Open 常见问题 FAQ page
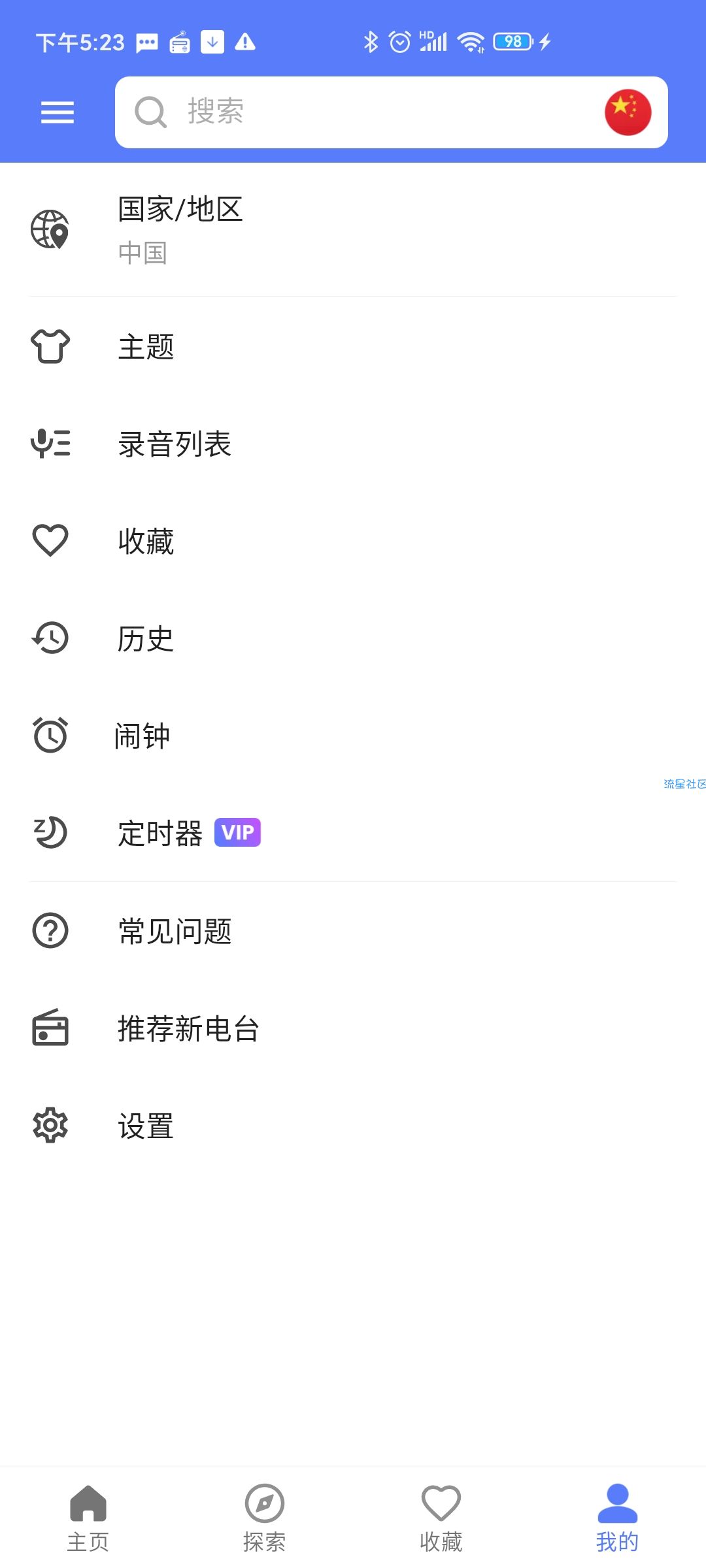 (x=353, y=931)
